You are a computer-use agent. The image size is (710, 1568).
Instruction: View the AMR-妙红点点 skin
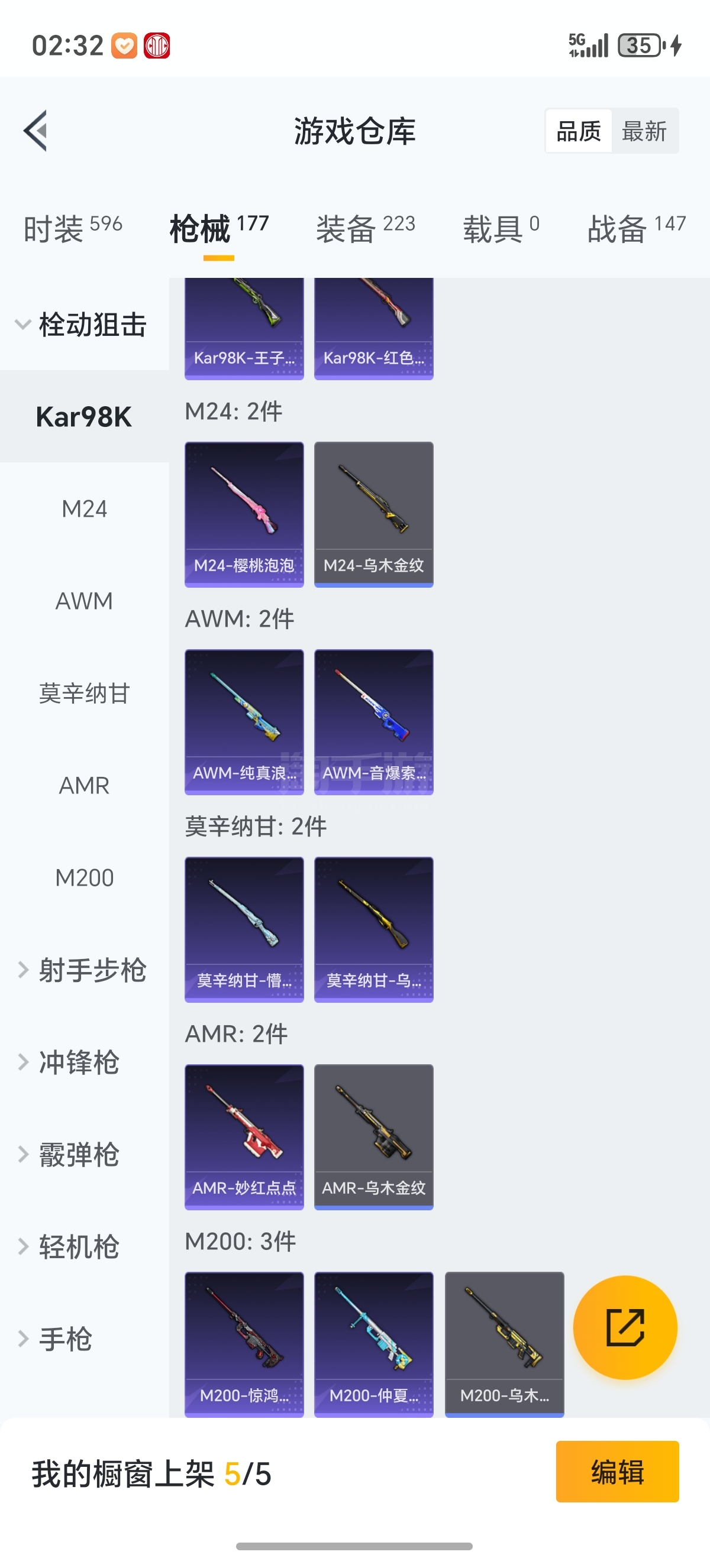tap(244, 1136)
